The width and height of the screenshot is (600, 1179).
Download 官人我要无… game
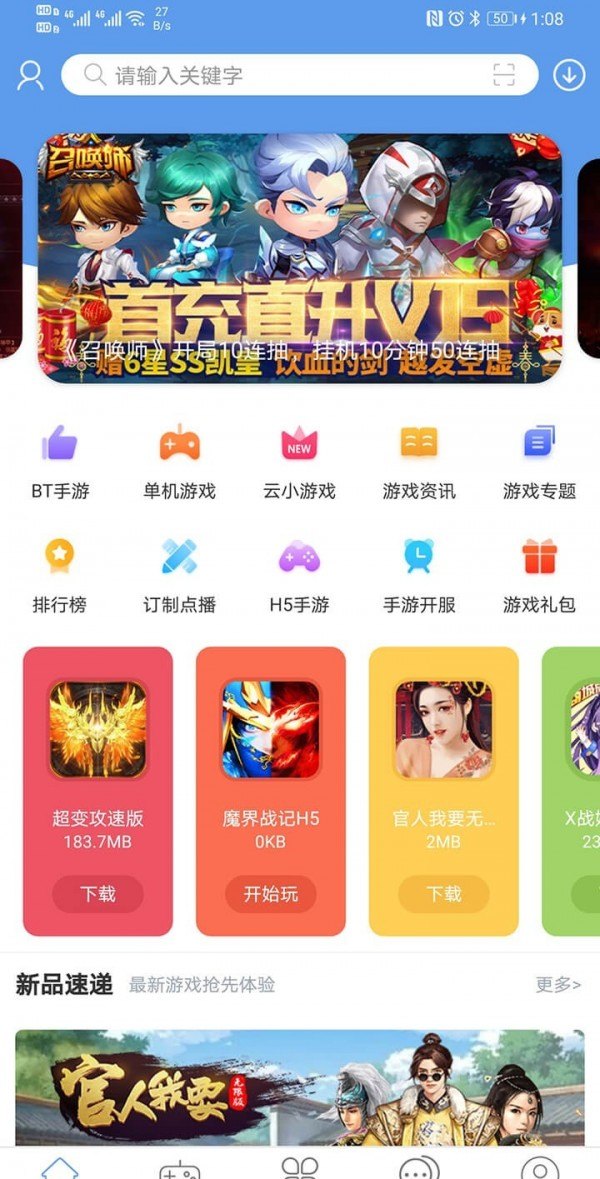tap(444, 894)
